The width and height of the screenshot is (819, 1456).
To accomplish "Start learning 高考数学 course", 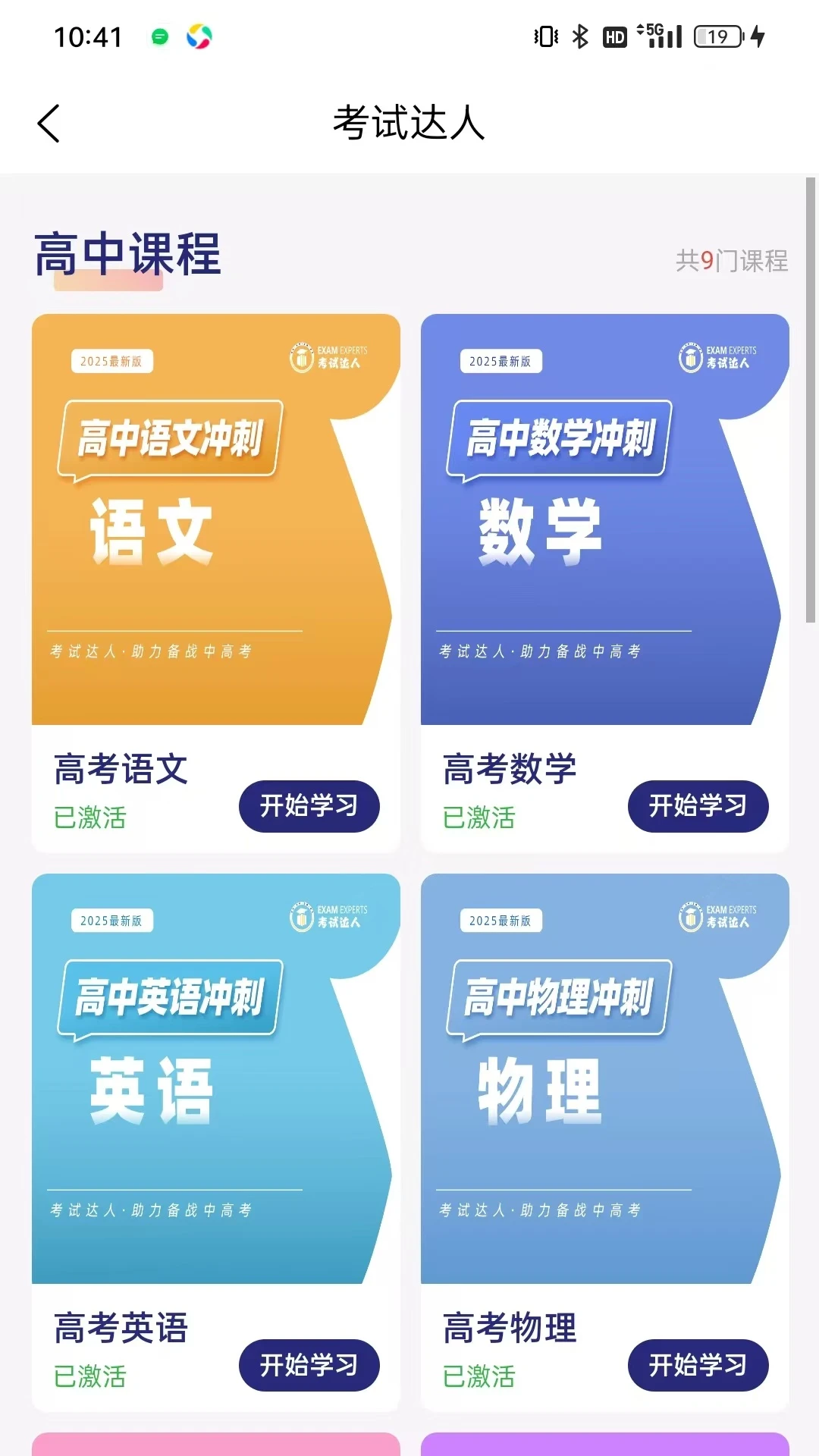I will (698, 806).
